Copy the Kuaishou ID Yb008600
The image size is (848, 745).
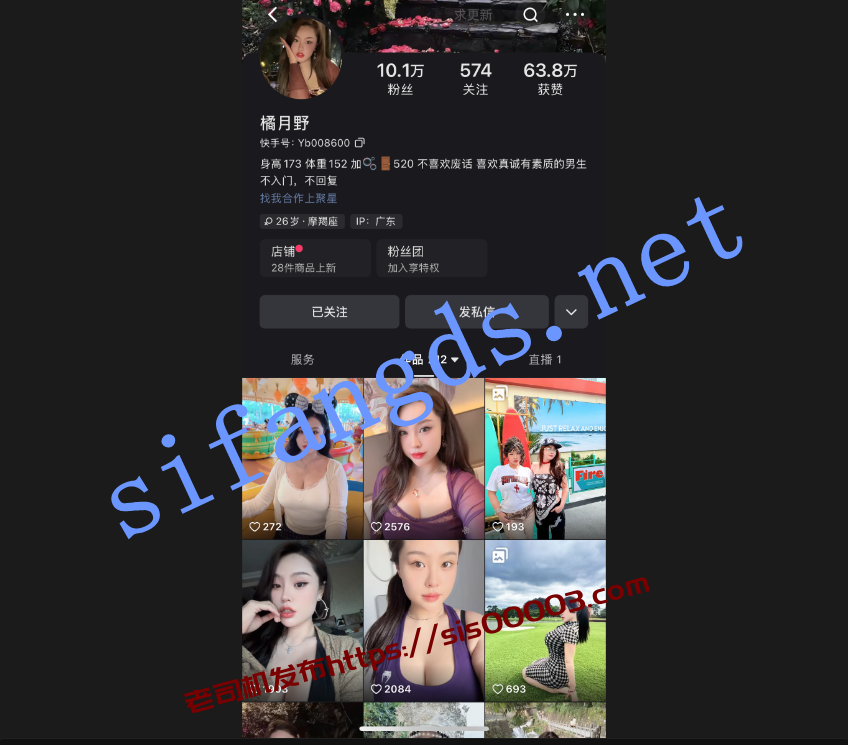click(x=360, y=143)
